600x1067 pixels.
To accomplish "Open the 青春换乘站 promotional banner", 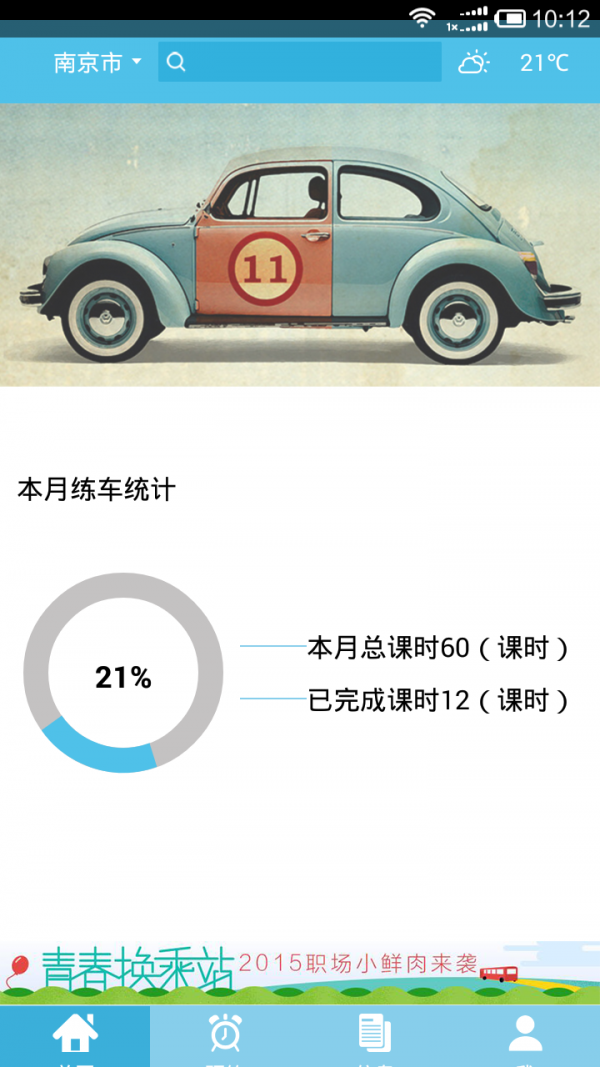I will tap(300, 971).
